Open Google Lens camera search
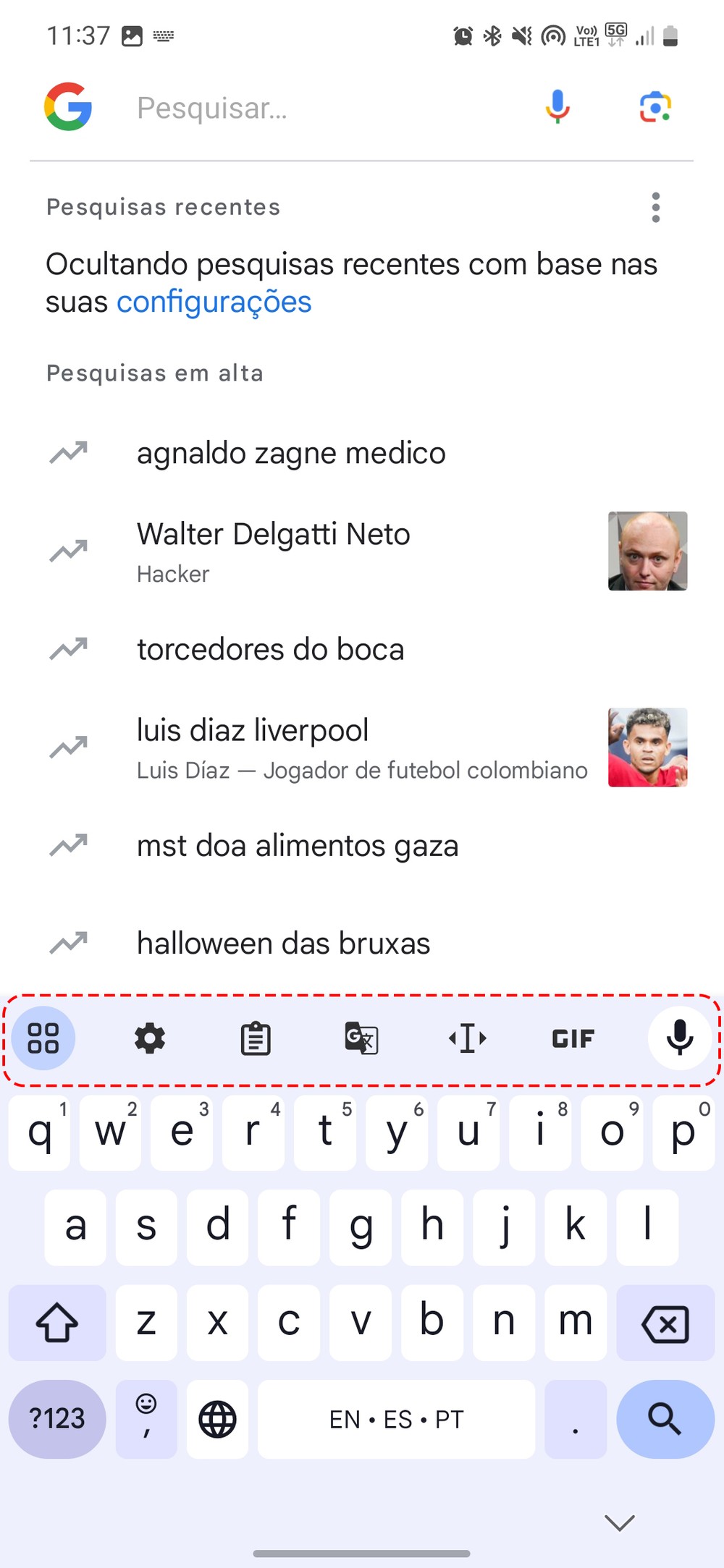Viewport: 724px width, 1568px height. [655, 107]
